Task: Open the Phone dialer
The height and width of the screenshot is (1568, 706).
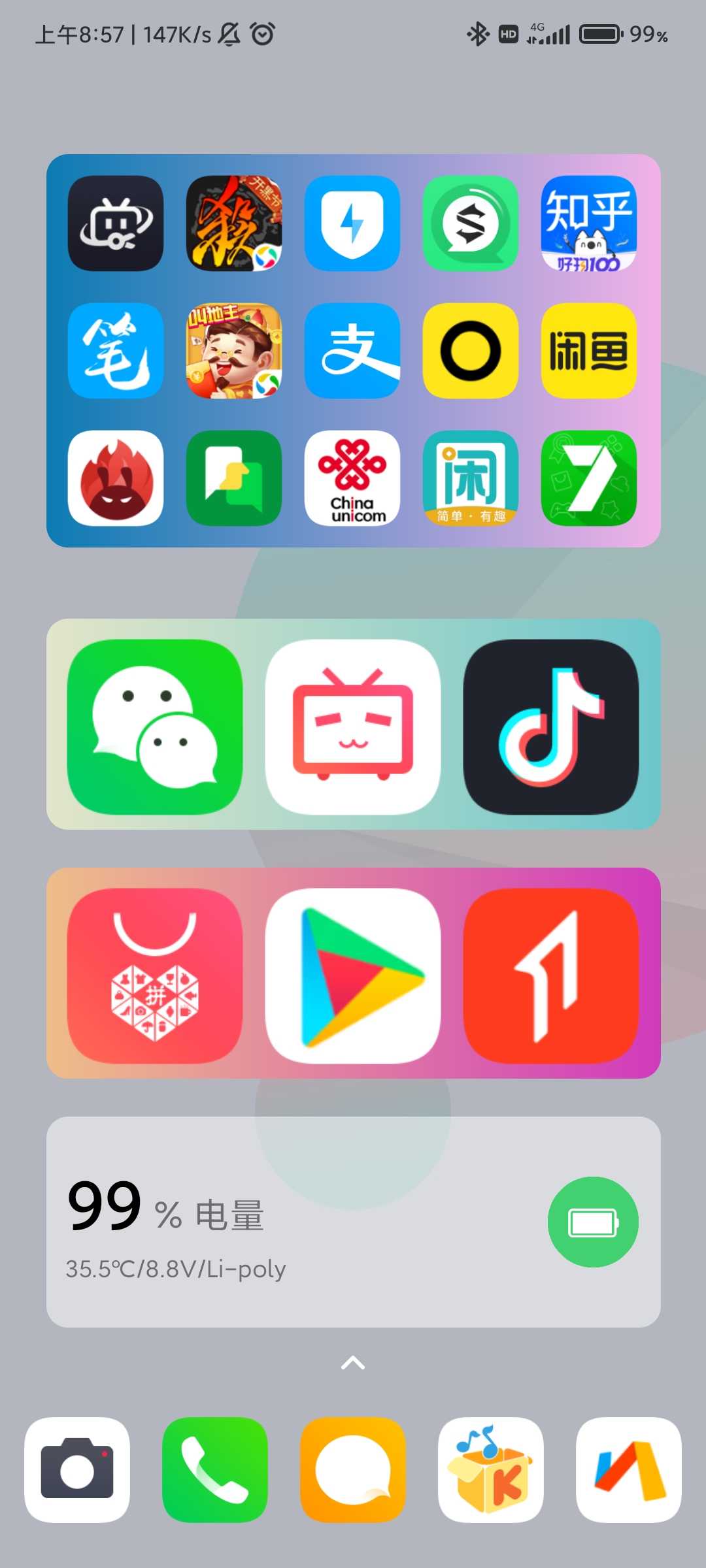Action: 215,1470
